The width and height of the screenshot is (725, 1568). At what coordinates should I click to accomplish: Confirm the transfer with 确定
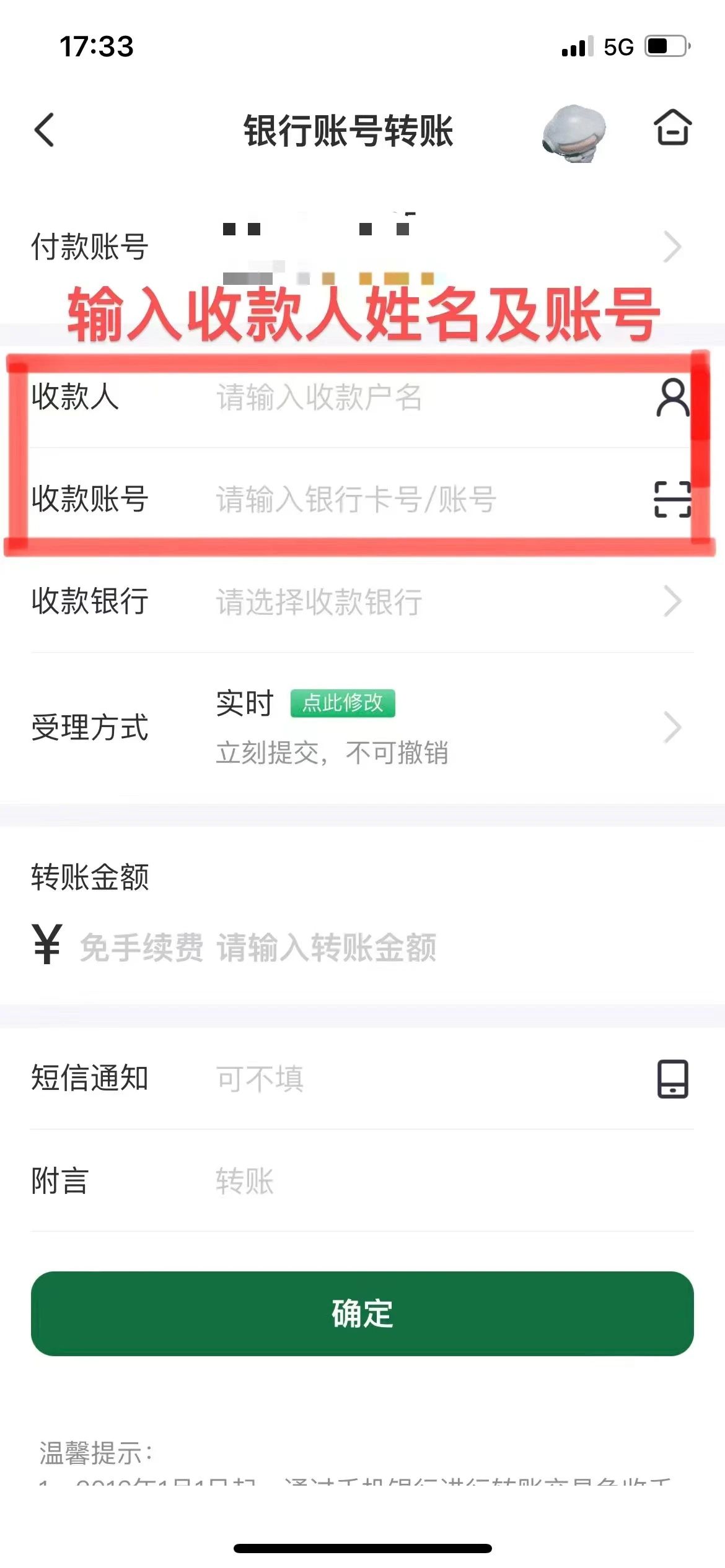(362, 1313)
